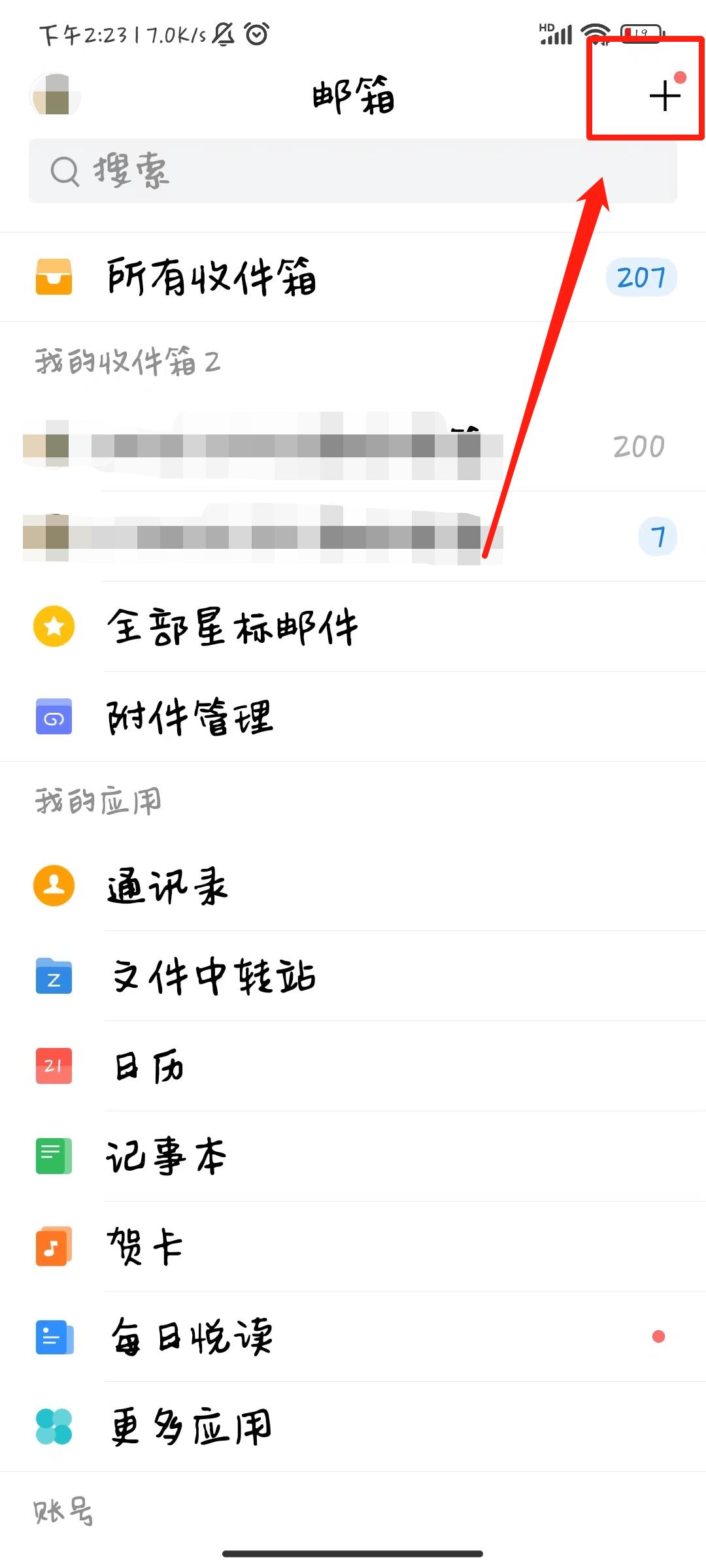Viewport: 706px width, 1568px height.
Task: Open 全部星标邮件
Action: [x=353, y=627]
